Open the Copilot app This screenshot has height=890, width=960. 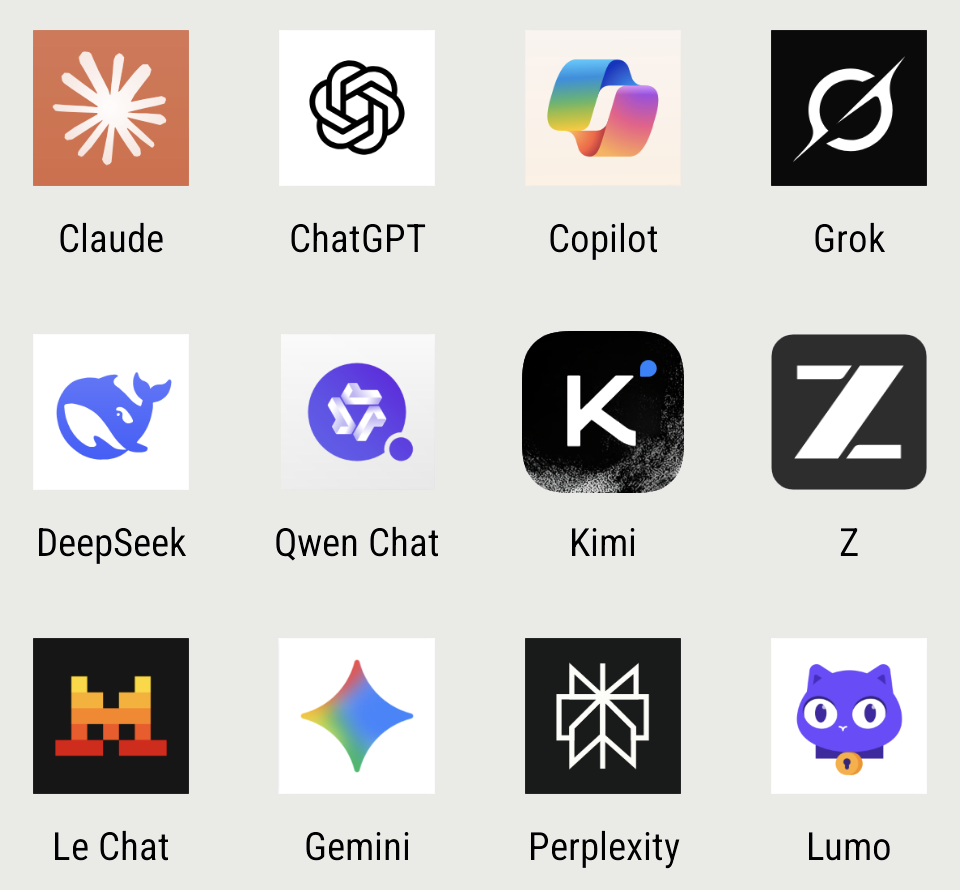point(603,108)
